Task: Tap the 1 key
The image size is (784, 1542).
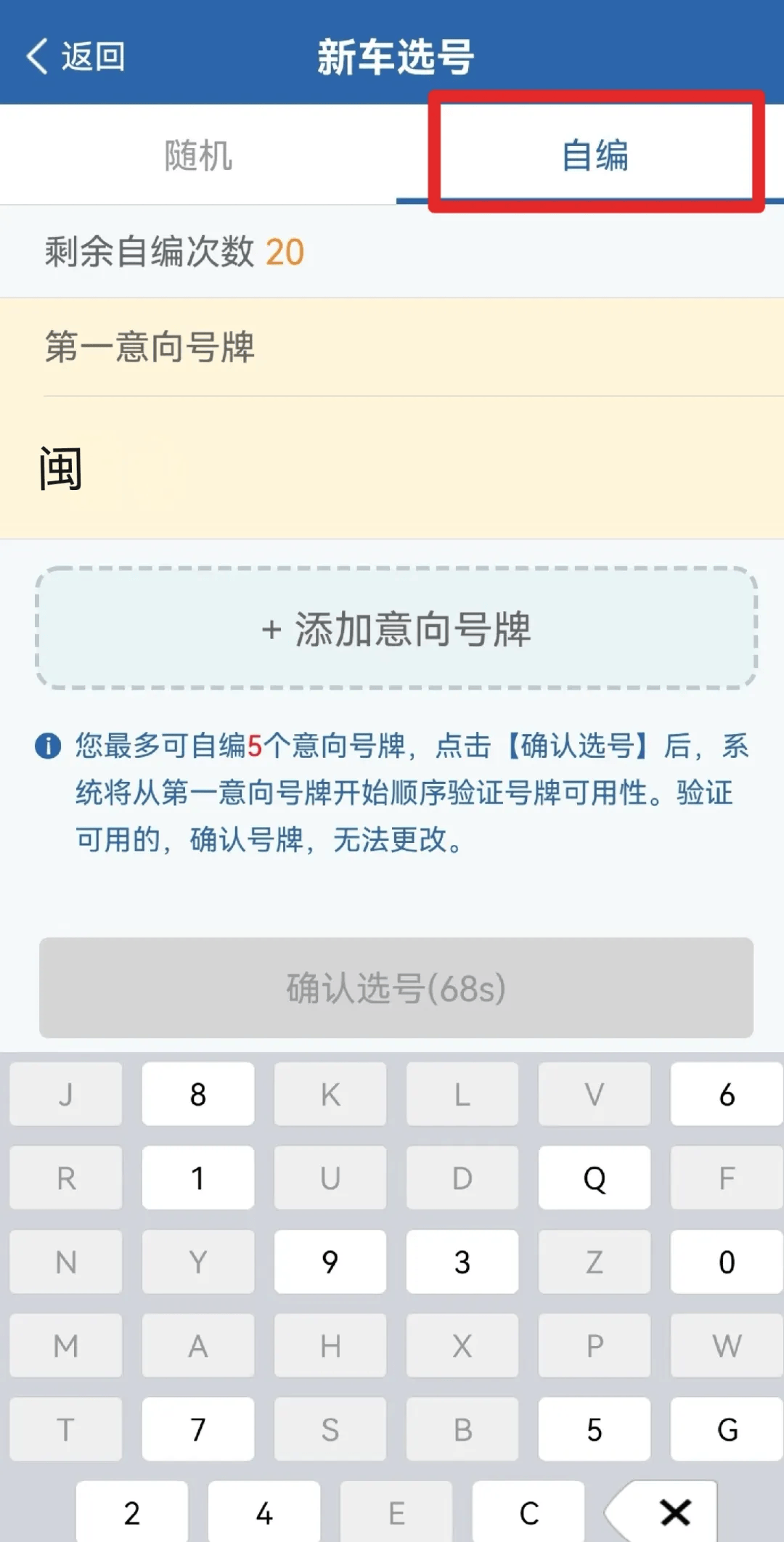Action: (198, 1178)
